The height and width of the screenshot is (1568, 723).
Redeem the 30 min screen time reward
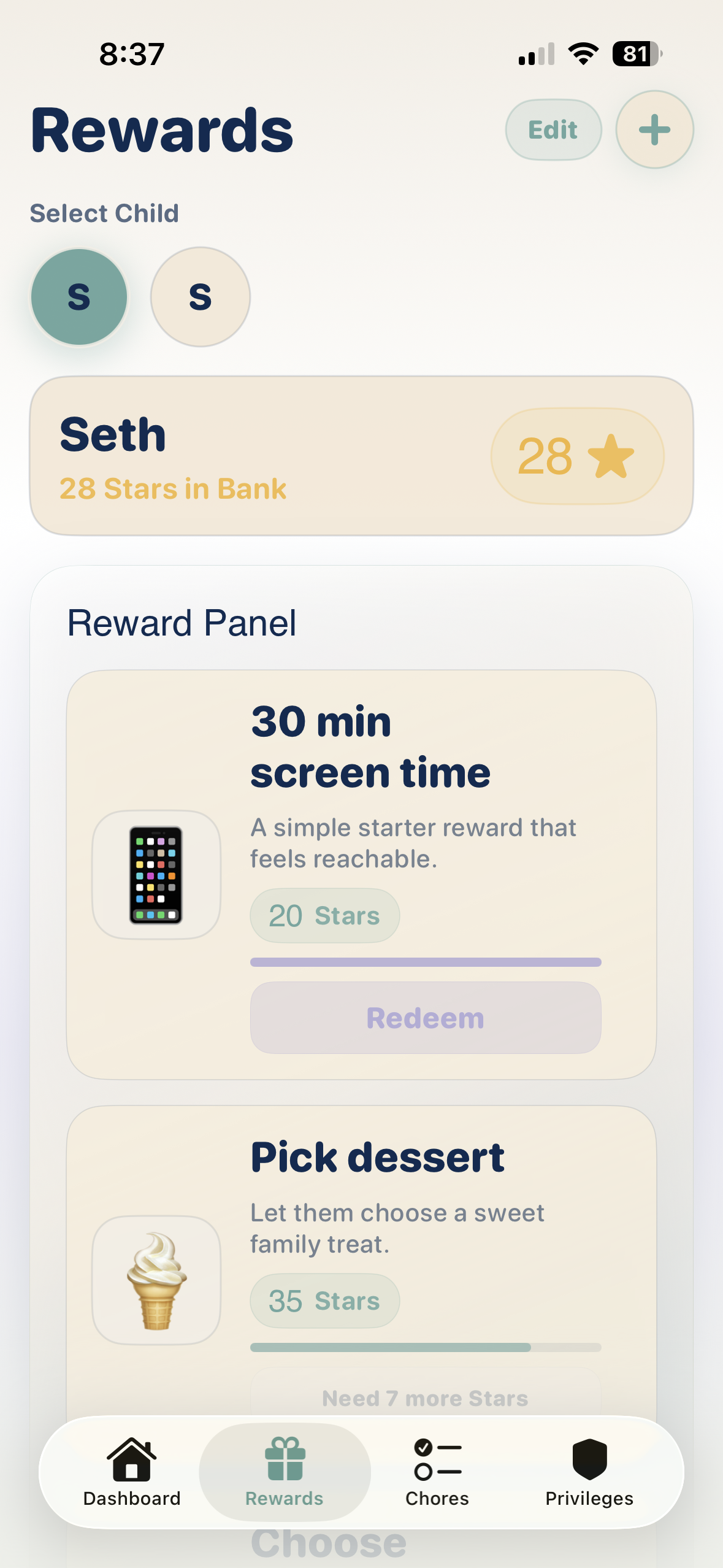point(426,1018)
